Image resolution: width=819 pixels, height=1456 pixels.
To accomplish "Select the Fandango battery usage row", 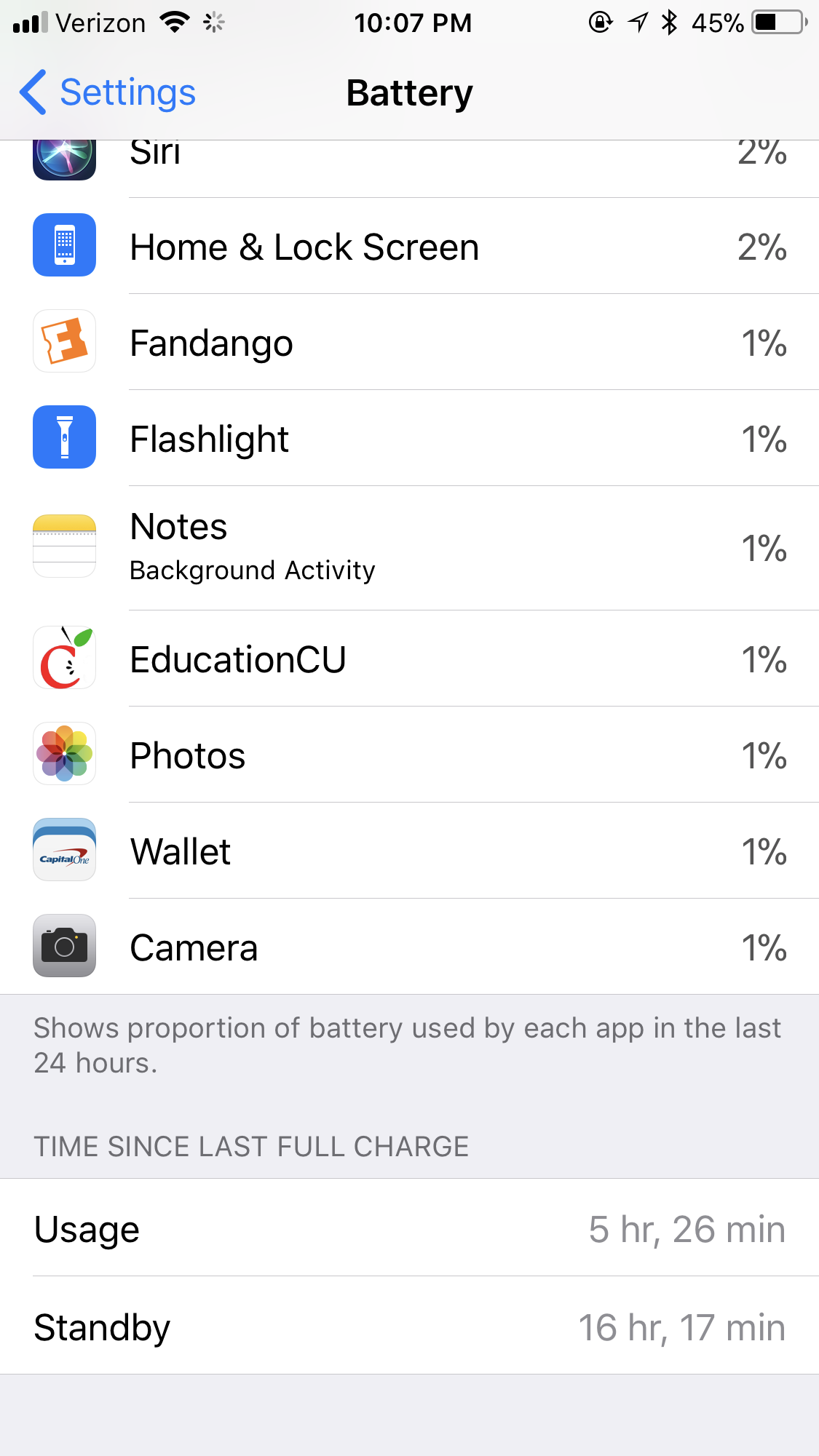I will (409, 343).
